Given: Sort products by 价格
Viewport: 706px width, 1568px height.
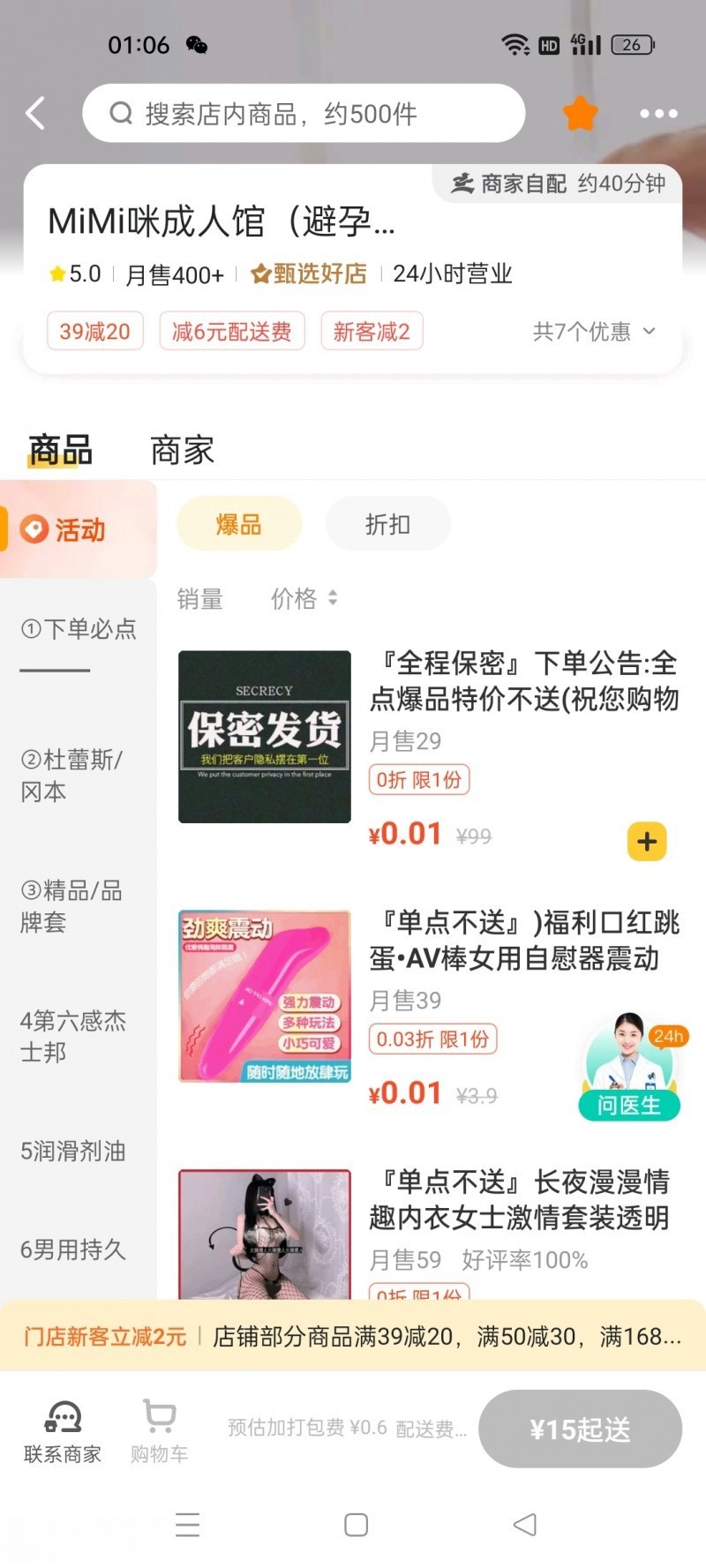Looking at the screenshot, I should click(x=303, y=599).
